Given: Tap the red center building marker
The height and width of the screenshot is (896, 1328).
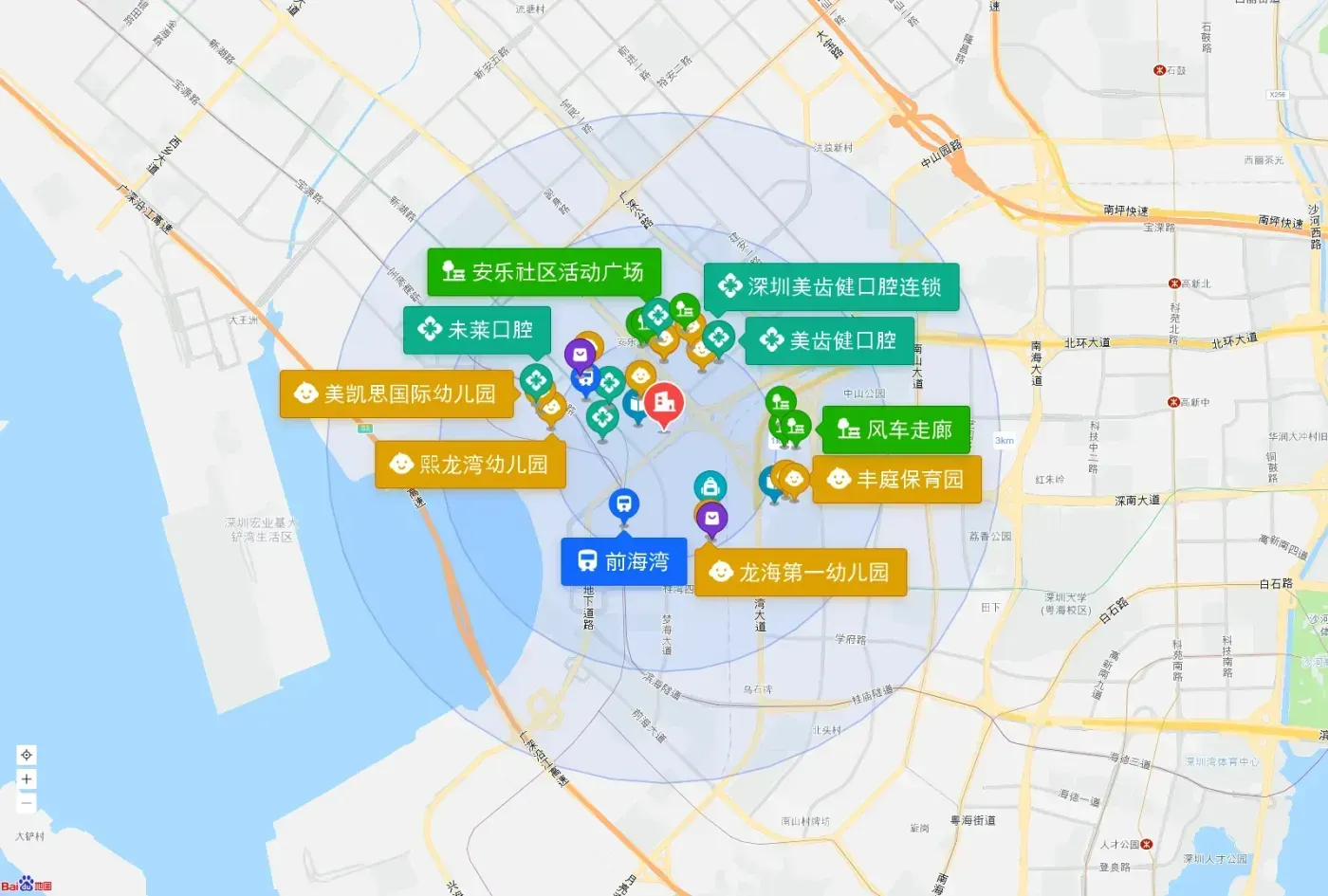Looking at the screenshot, I should (x=664, y=406).
